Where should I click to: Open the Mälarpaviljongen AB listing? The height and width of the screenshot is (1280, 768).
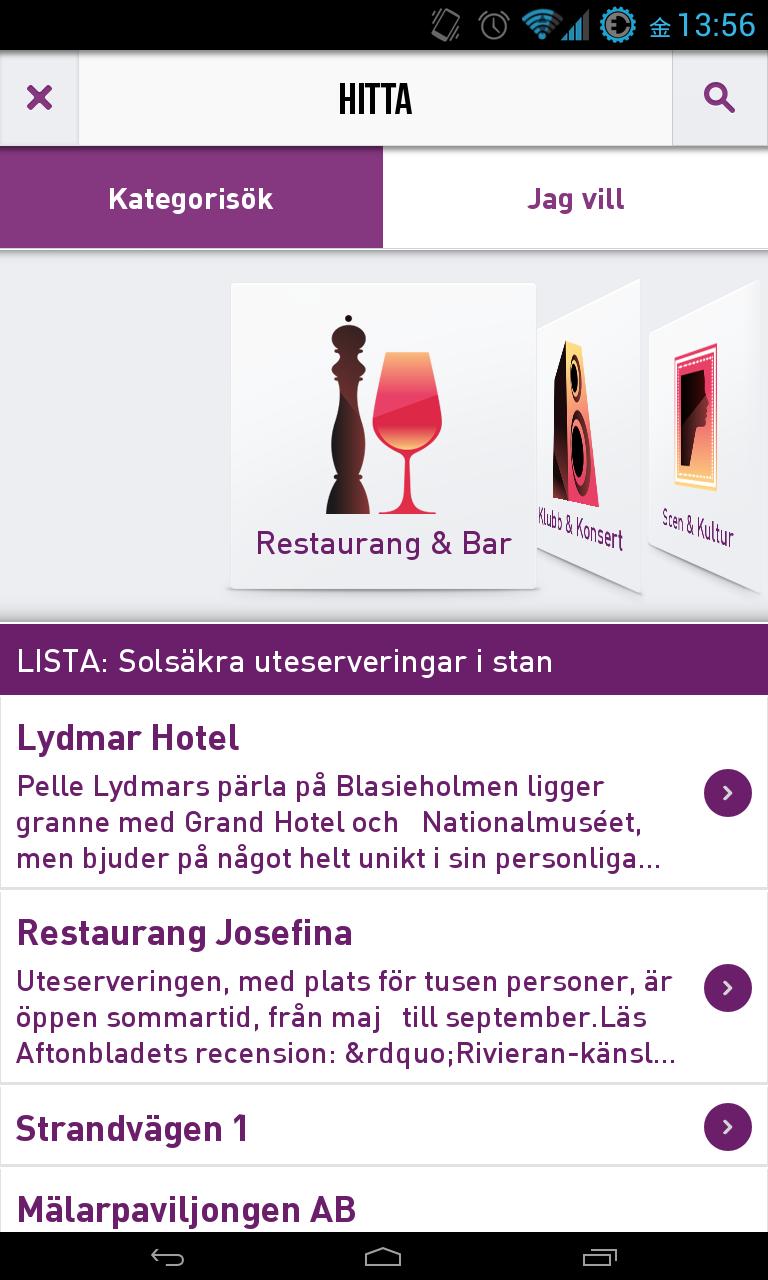(x=185, y=1208)
